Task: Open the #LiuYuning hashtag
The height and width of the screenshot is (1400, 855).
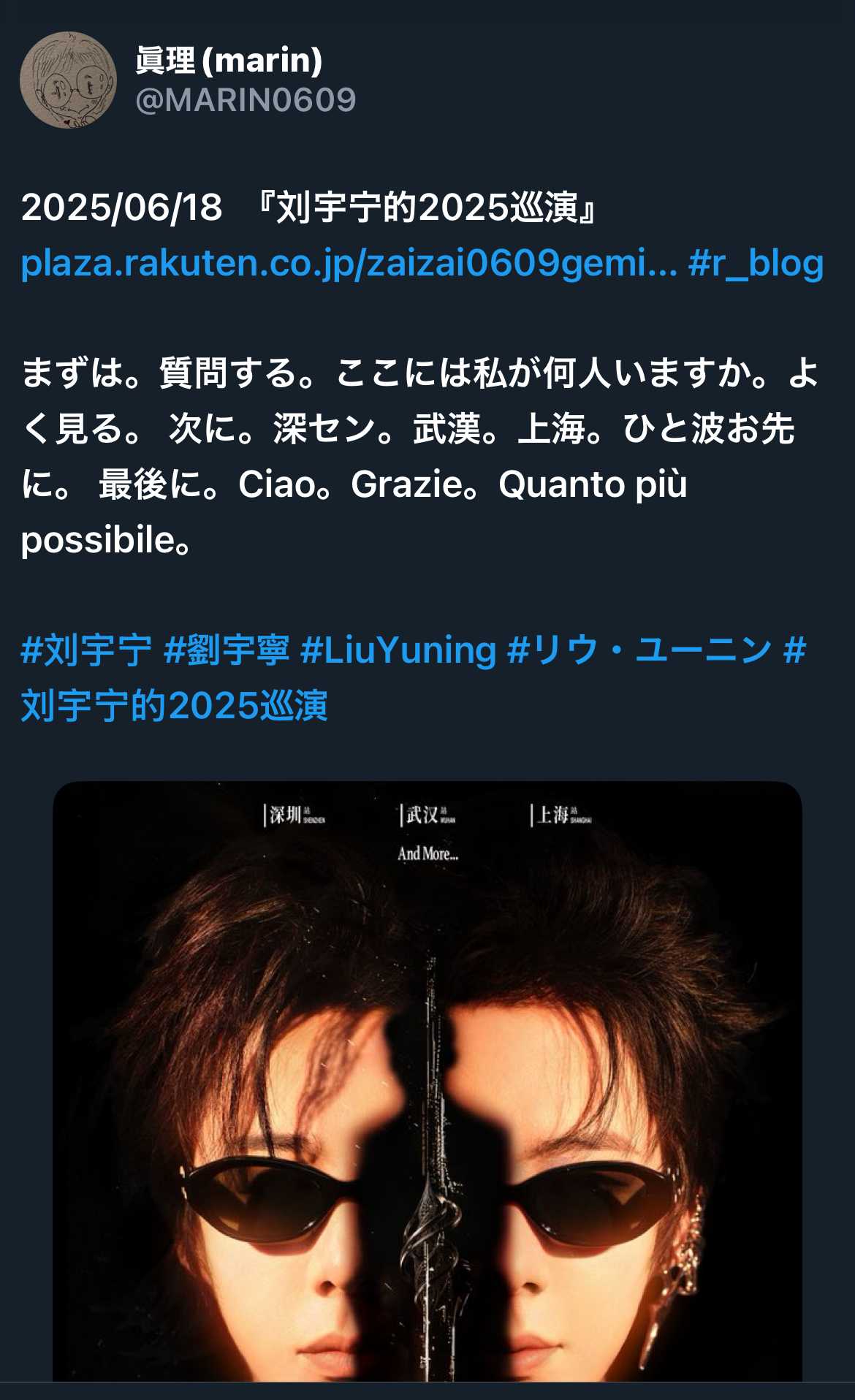Action: 398,650
